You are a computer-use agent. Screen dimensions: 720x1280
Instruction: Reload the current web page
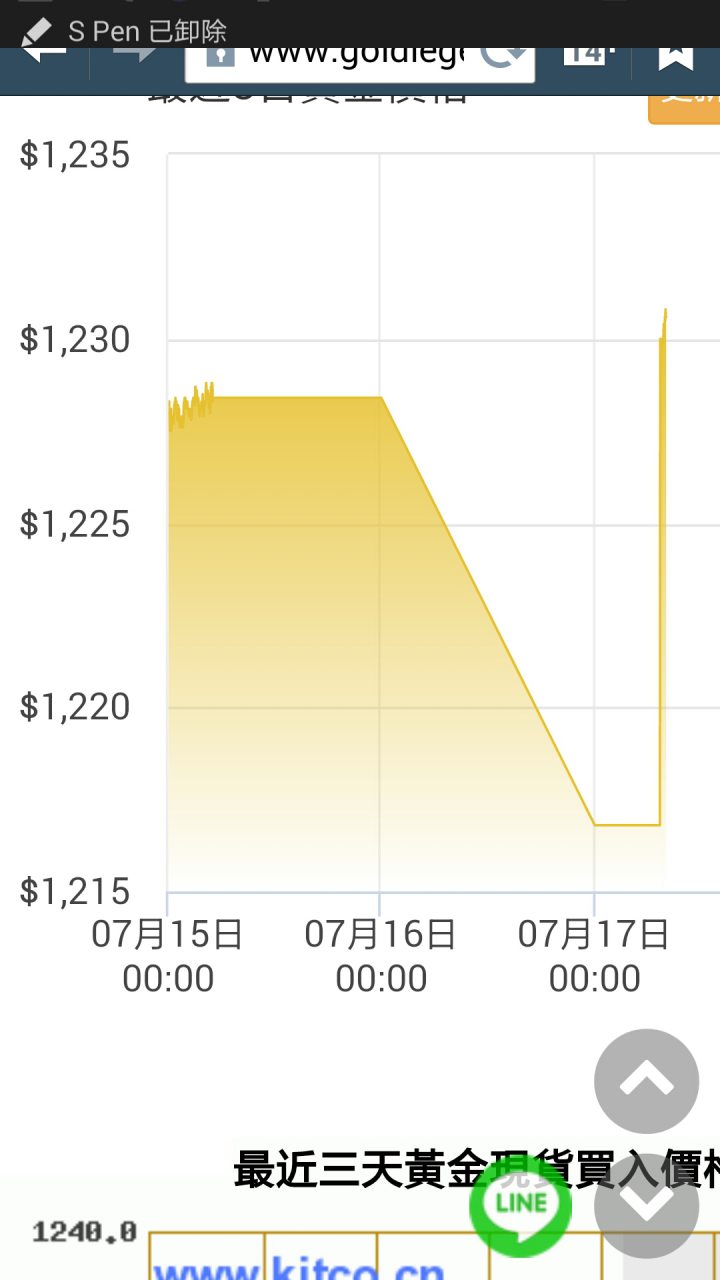coord(503,56)
